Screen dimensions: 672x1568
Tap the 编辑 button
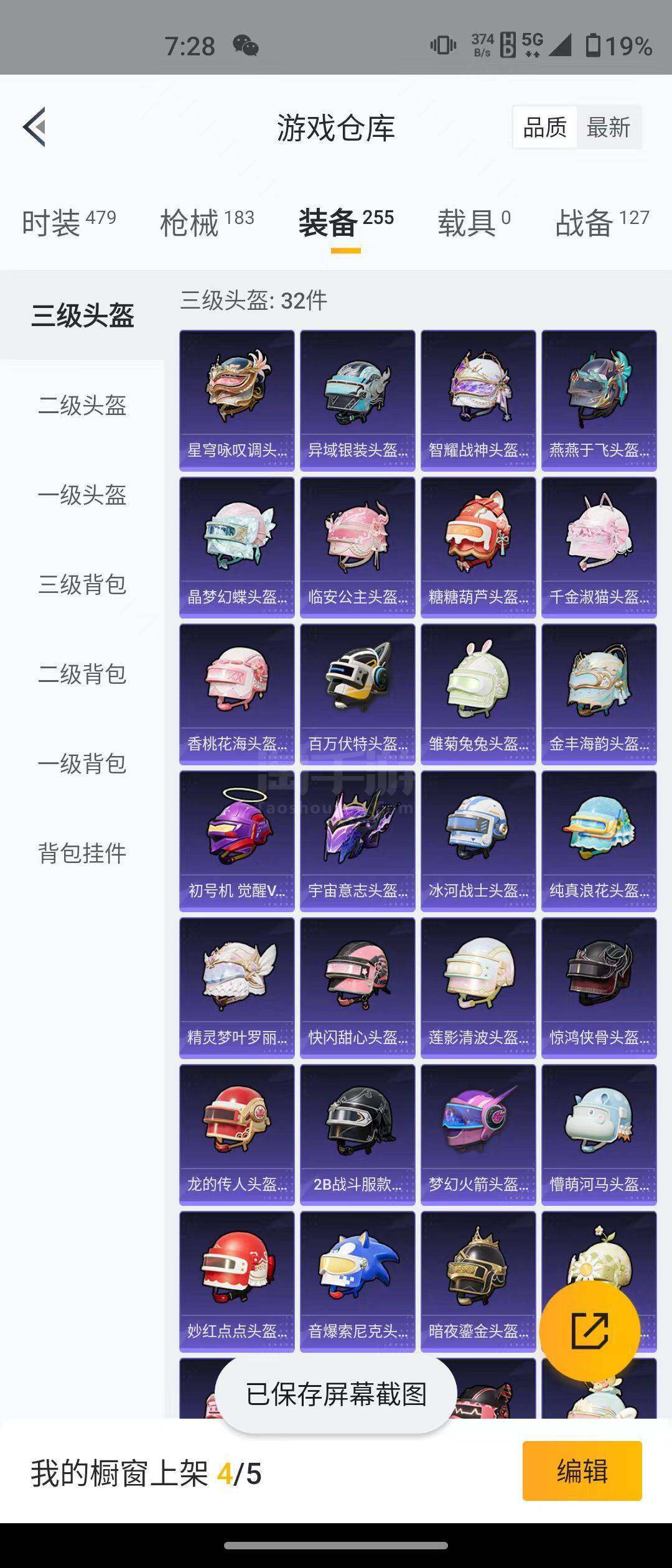pyautogui.click(x=582, y=1471)
